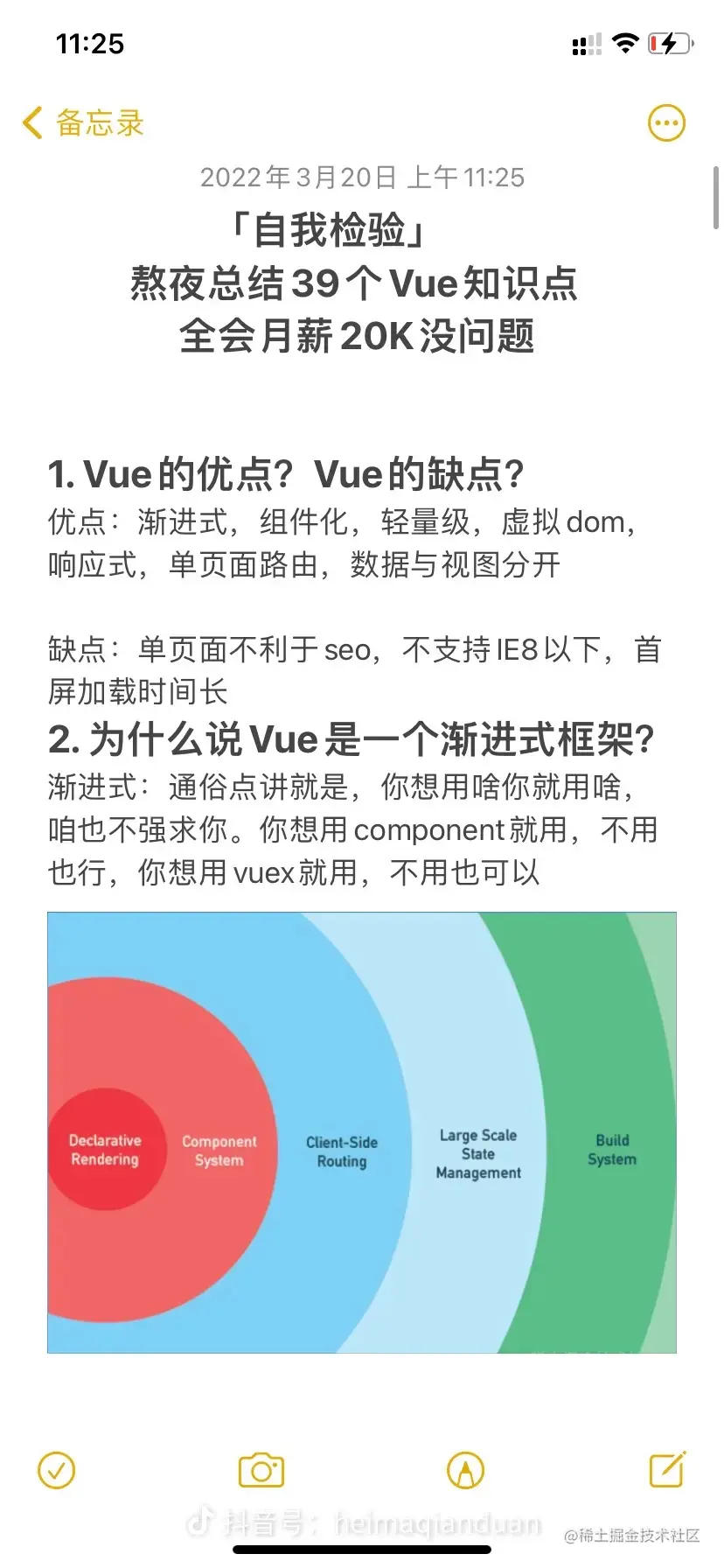Open the more options ellipsis menu
Screen dimensions: 724x1568
[666, 123]
